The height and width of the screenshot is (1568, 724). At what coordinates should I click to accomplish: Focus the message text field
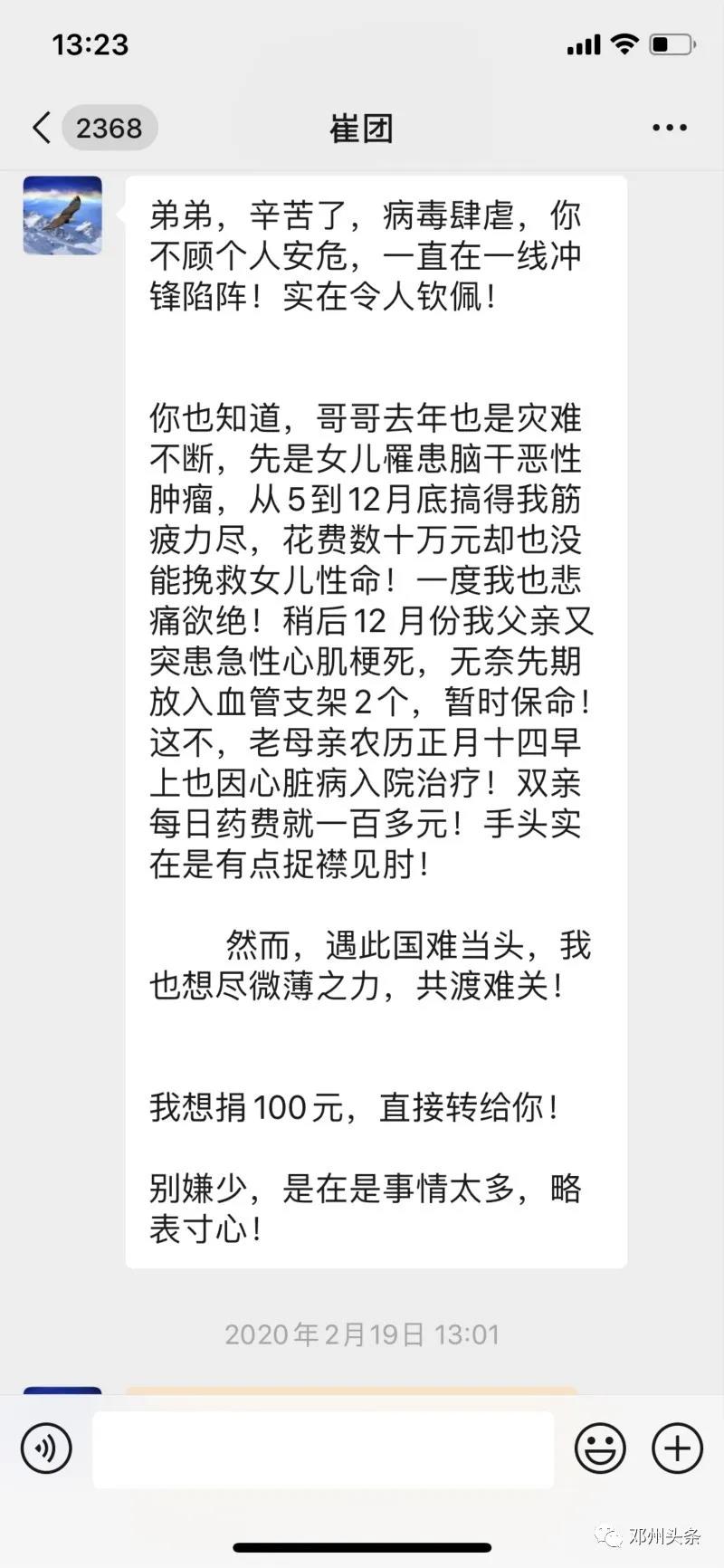coord(323,1449)
